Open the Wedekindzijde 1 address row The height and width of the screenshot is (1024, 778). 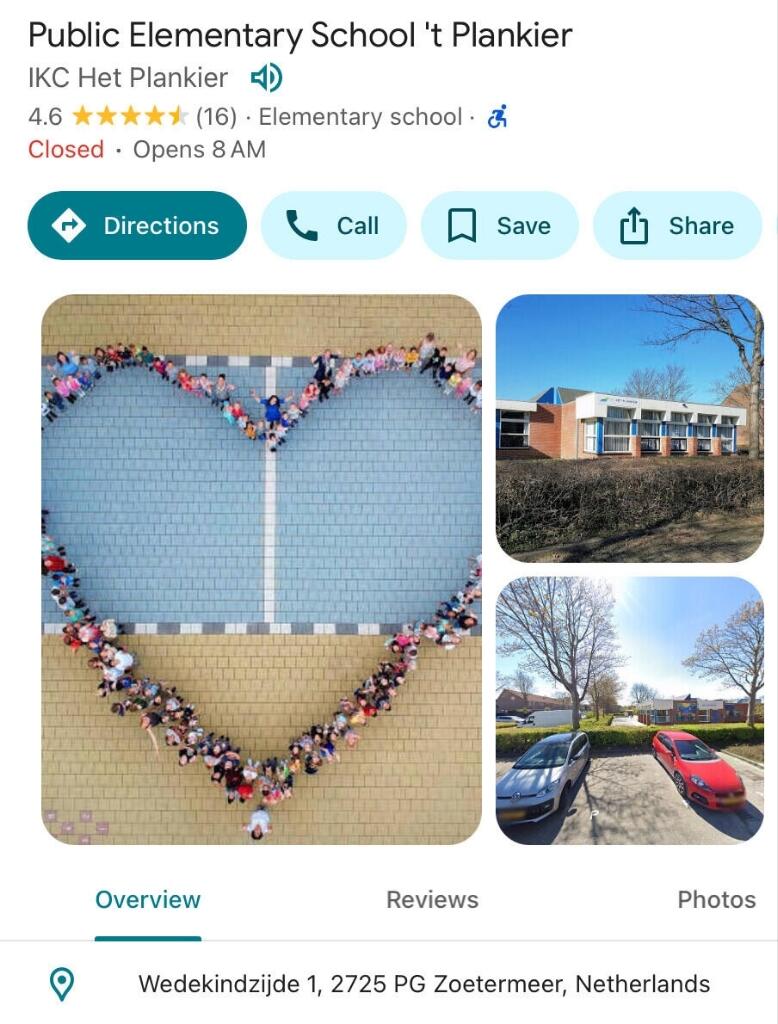[423, 984]
